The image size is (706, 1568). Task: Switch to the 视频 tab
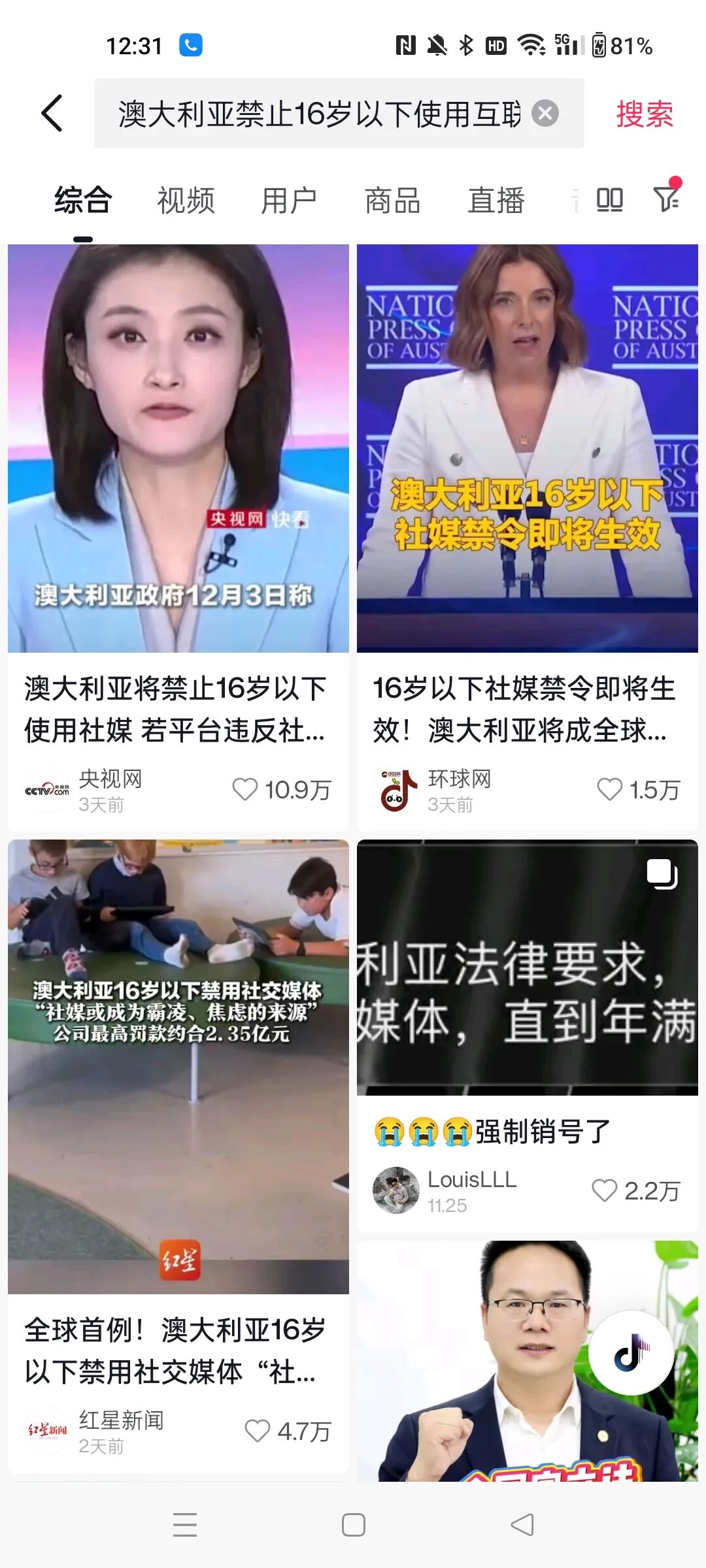(186, 200)
